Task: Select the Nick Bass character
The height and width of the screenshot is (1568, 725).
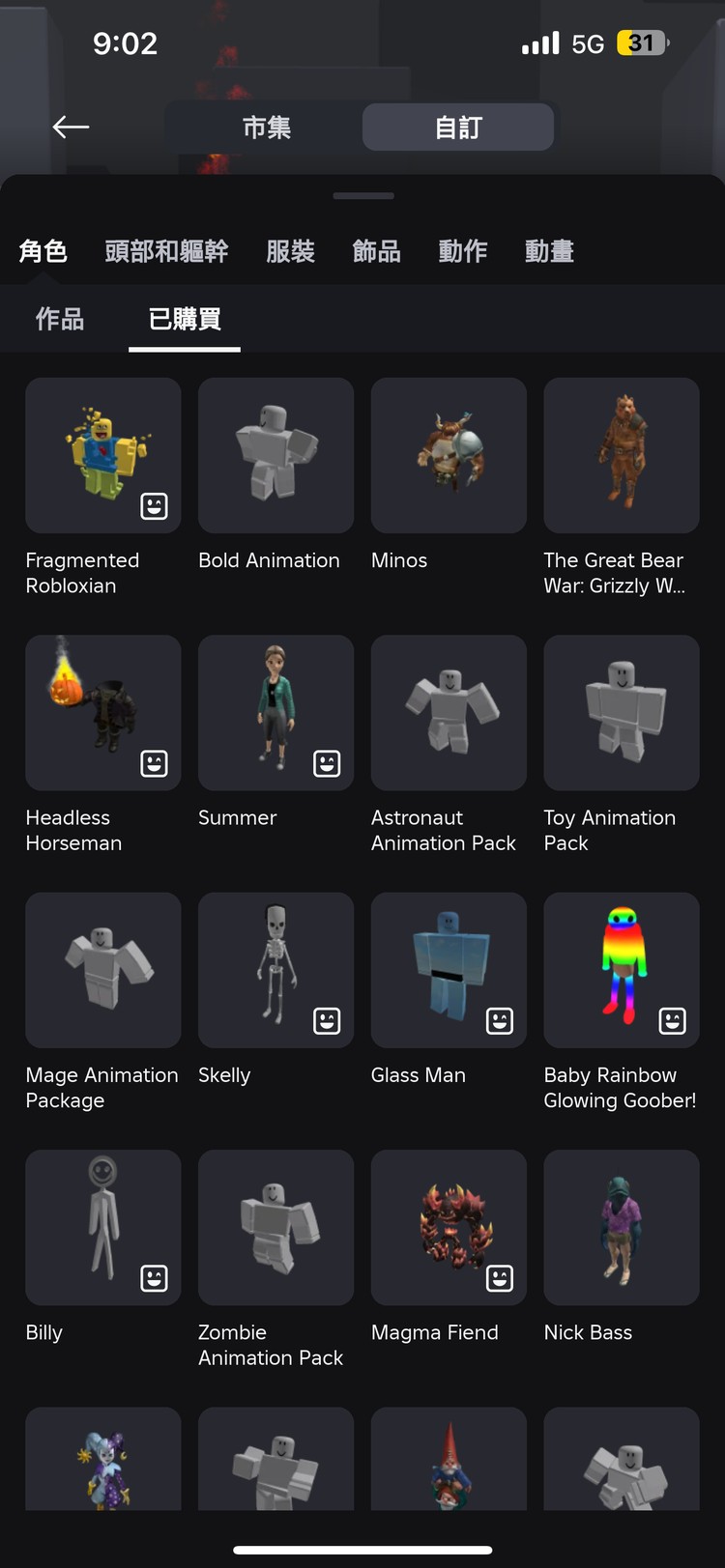Action: click(x=622, y=1227)
